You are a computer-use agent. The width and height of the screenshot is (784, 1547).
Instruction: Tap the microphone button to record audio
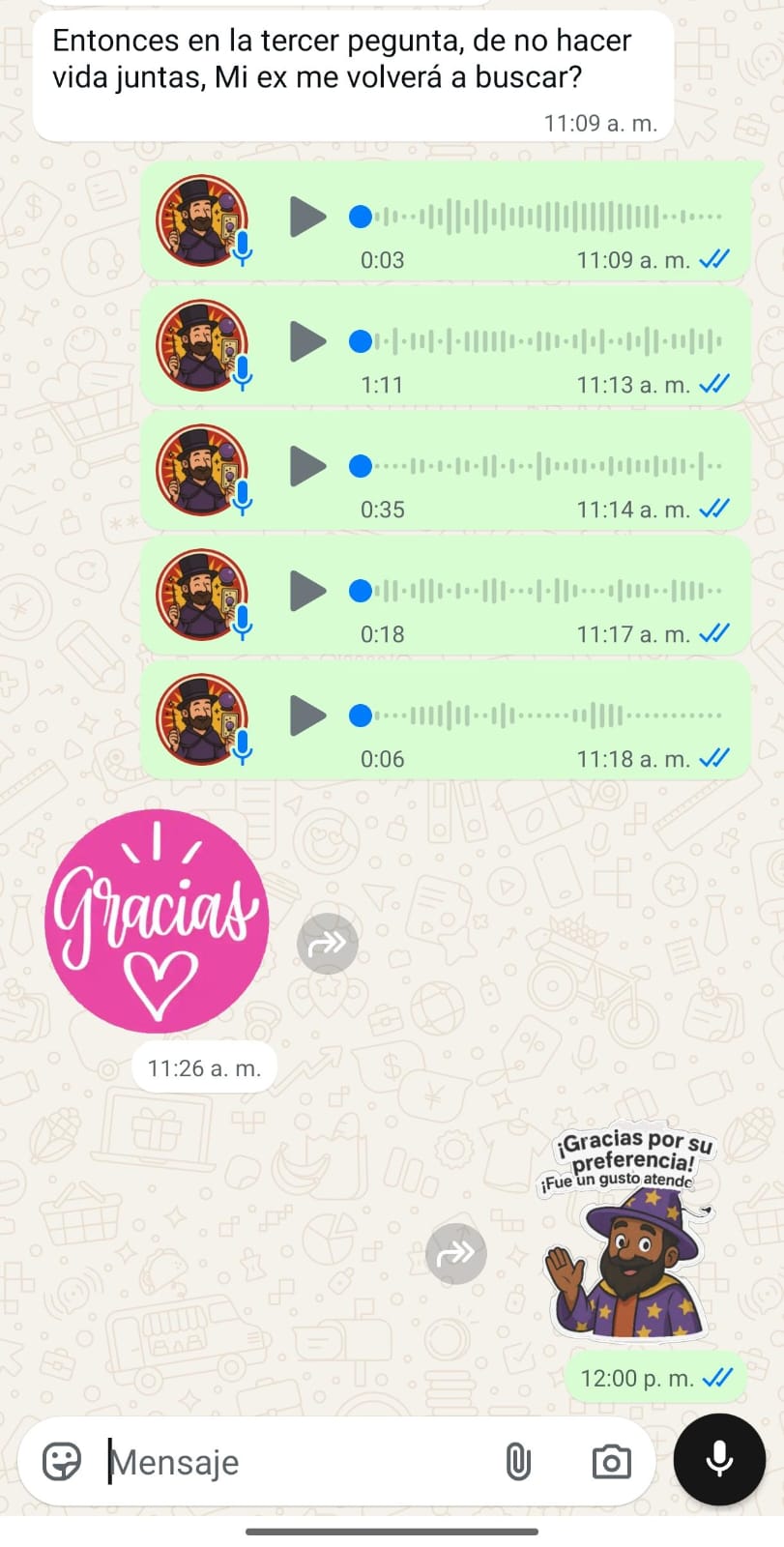coord(719,1460)
